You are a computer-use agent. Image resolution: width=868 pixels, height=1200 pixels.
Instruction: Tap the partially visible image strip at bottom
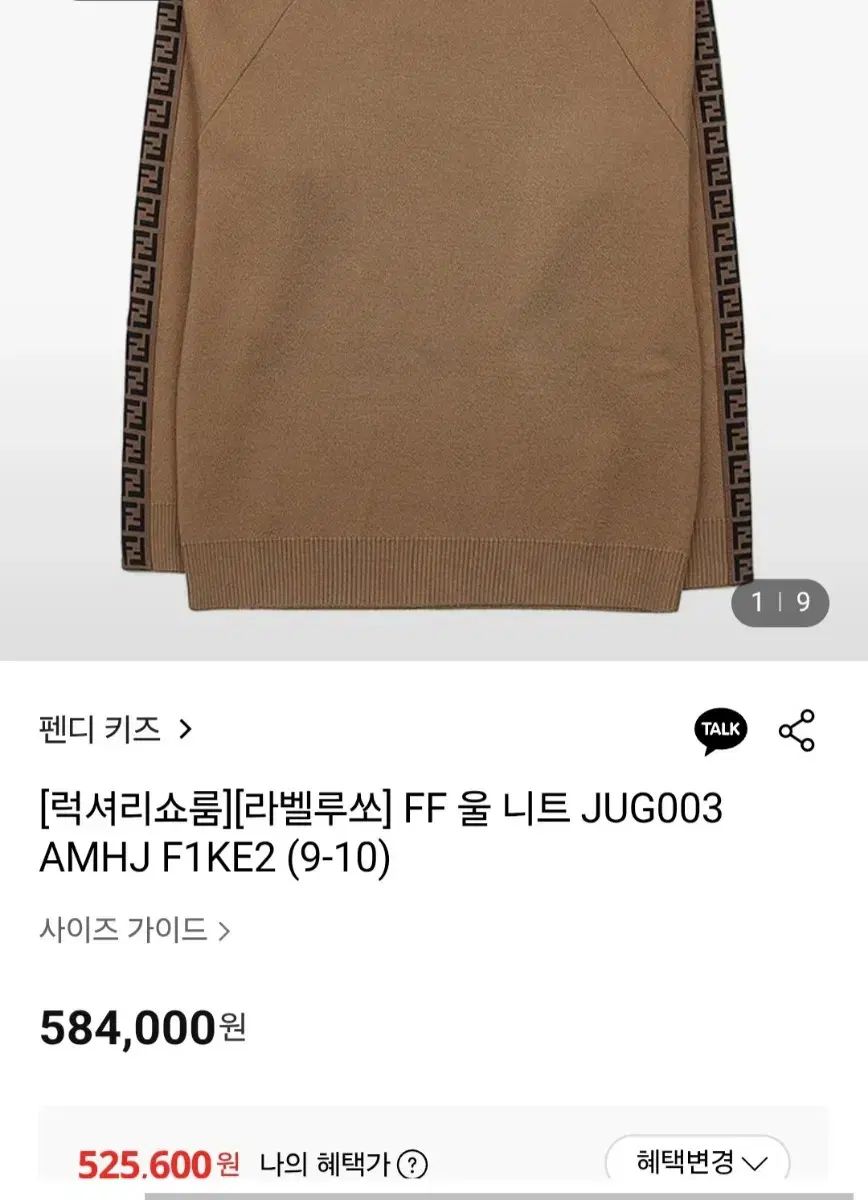tap(434, 1196)
